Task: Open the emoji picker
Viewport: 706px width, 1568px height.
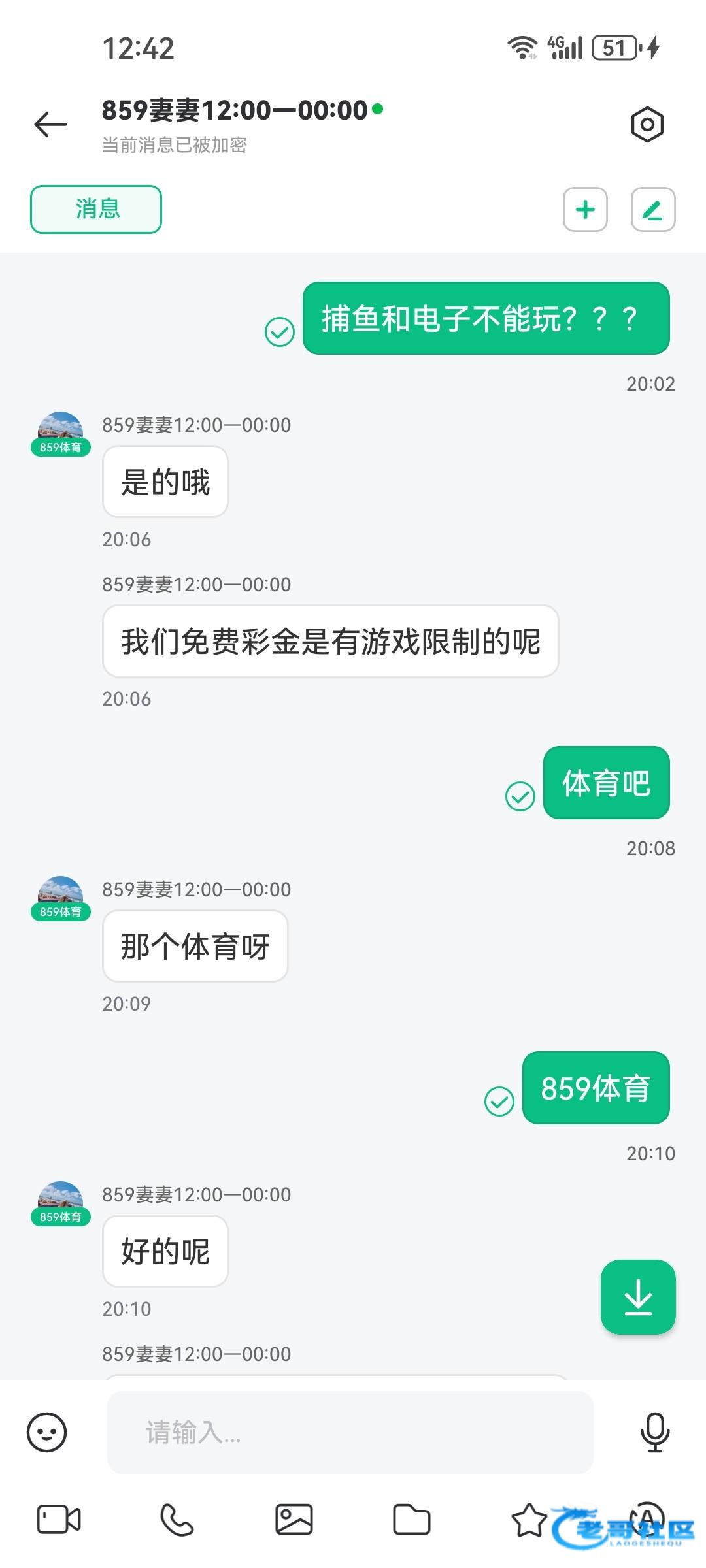Action: pyautogui.click(x=46, y=1432)
